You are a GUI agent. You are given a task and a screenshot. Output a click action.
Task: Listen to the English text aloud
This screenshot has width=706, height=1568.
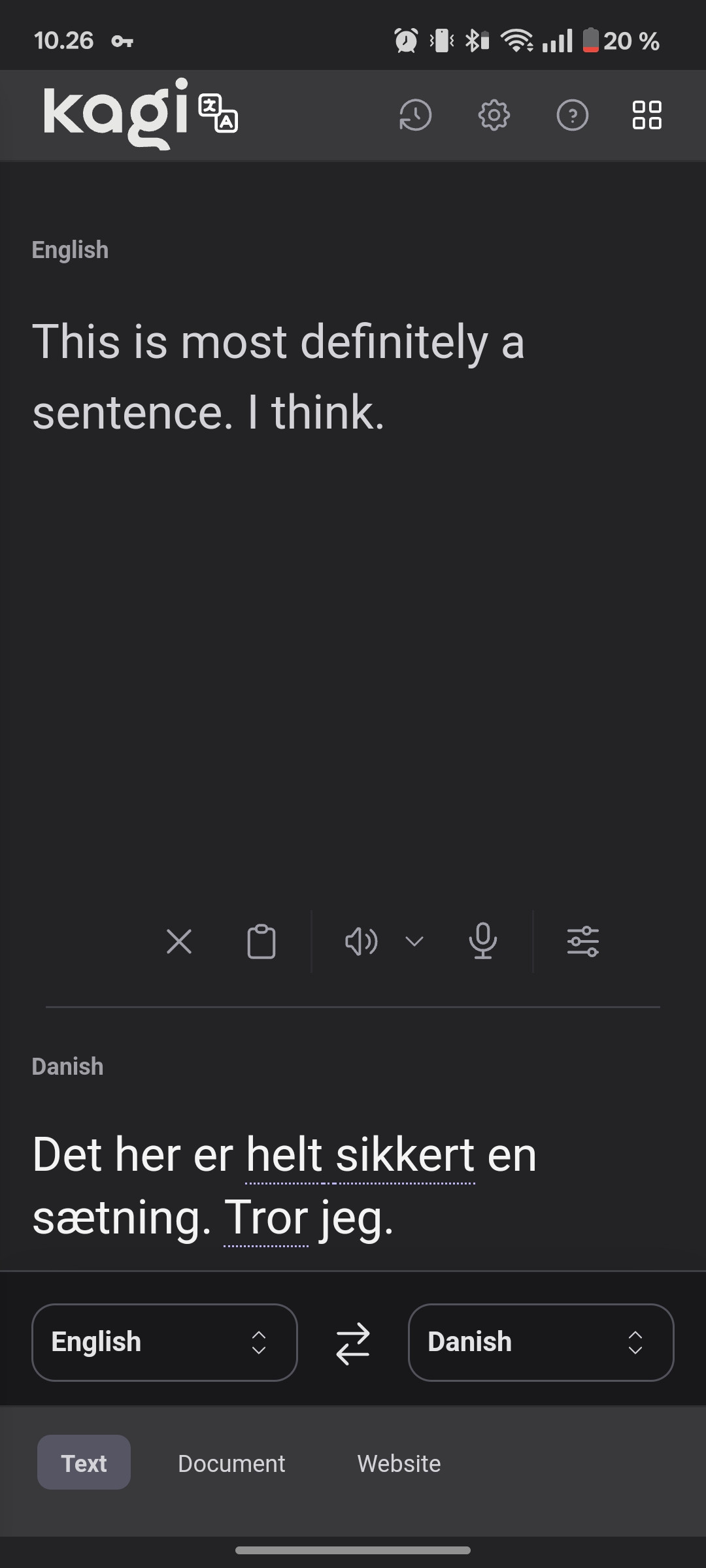tap(361, 941)
